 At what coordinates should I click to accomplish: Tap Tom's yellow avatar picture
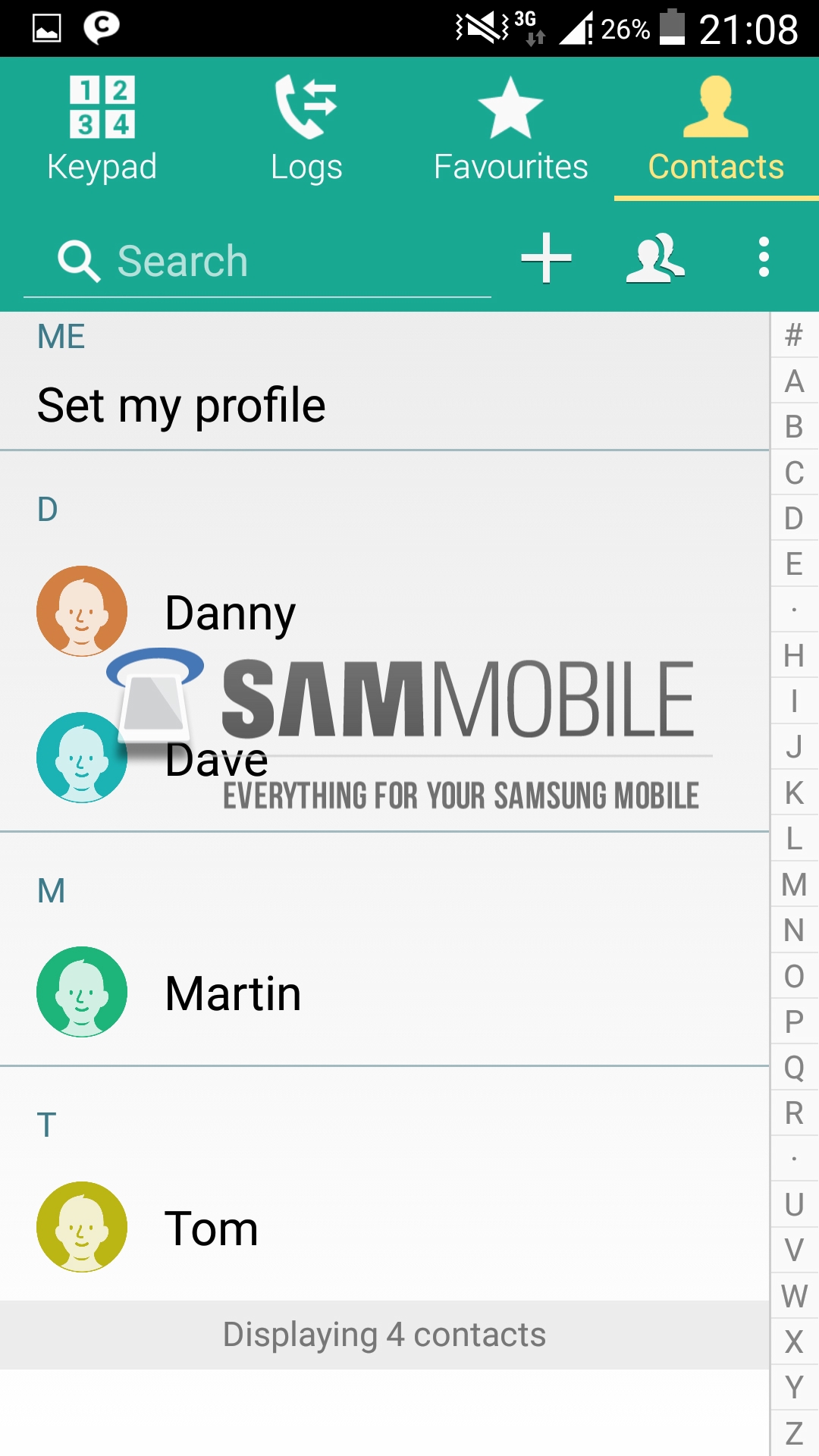click(x=82, y=1227)
